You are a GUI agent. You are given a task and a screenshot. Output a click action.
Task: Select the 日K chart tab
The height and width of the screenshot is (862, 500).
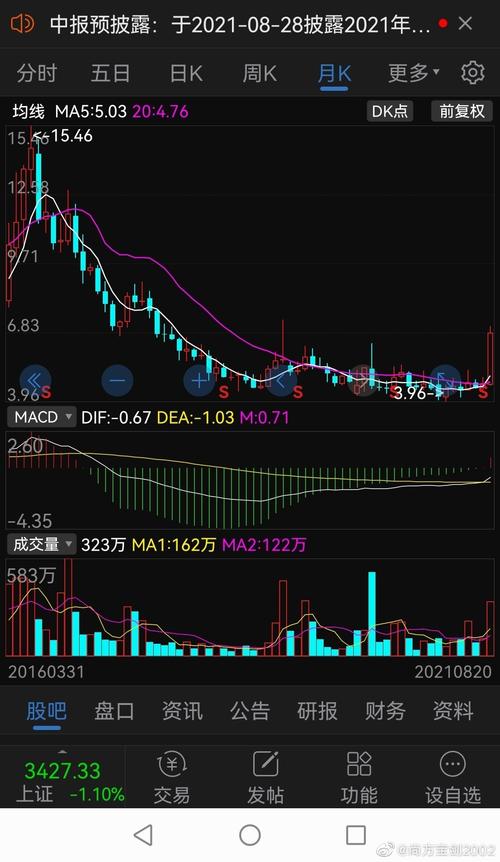click(186, 73)
